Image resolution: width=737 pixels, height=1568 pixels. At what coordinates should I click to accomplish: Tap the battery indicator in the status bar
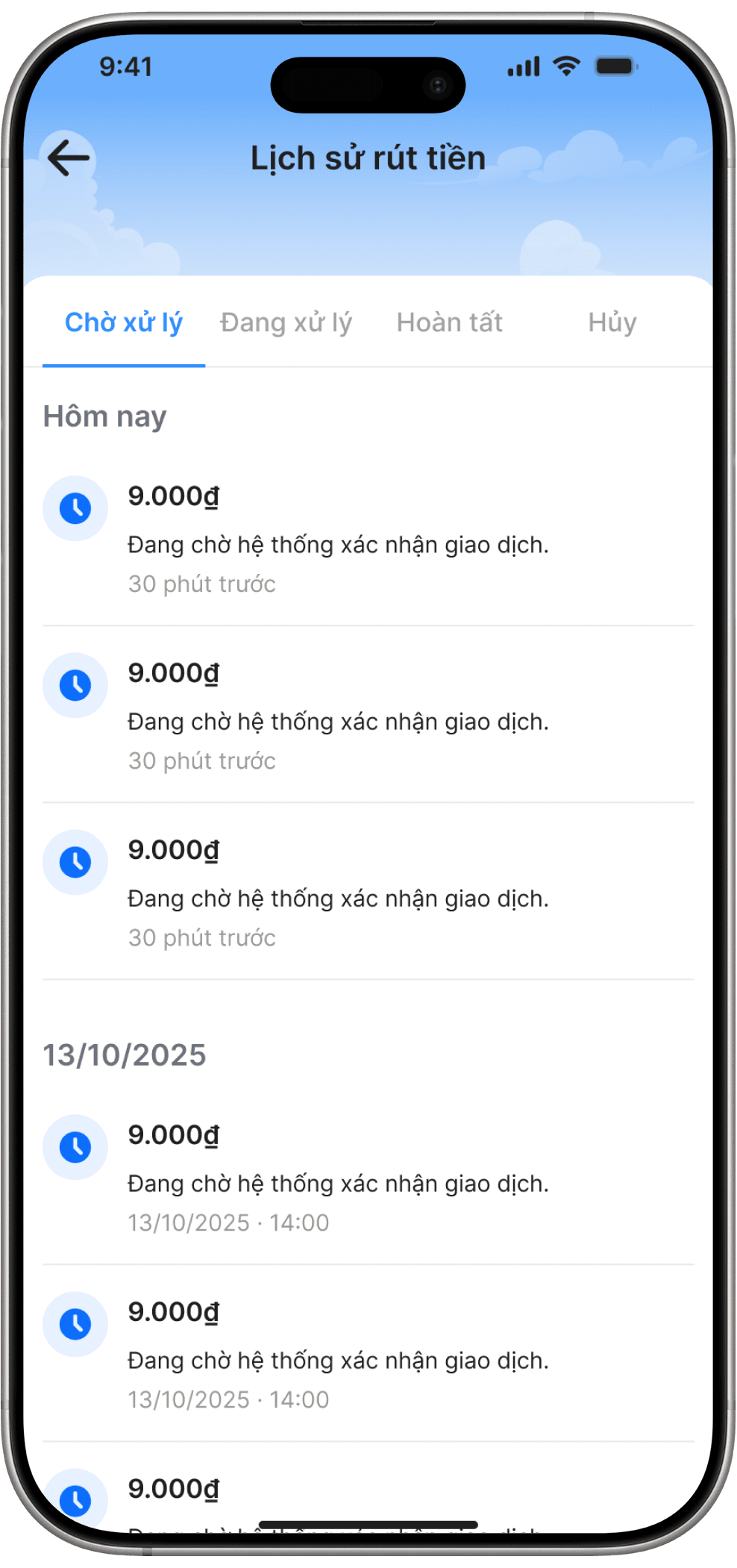click(x=613, y=66)
